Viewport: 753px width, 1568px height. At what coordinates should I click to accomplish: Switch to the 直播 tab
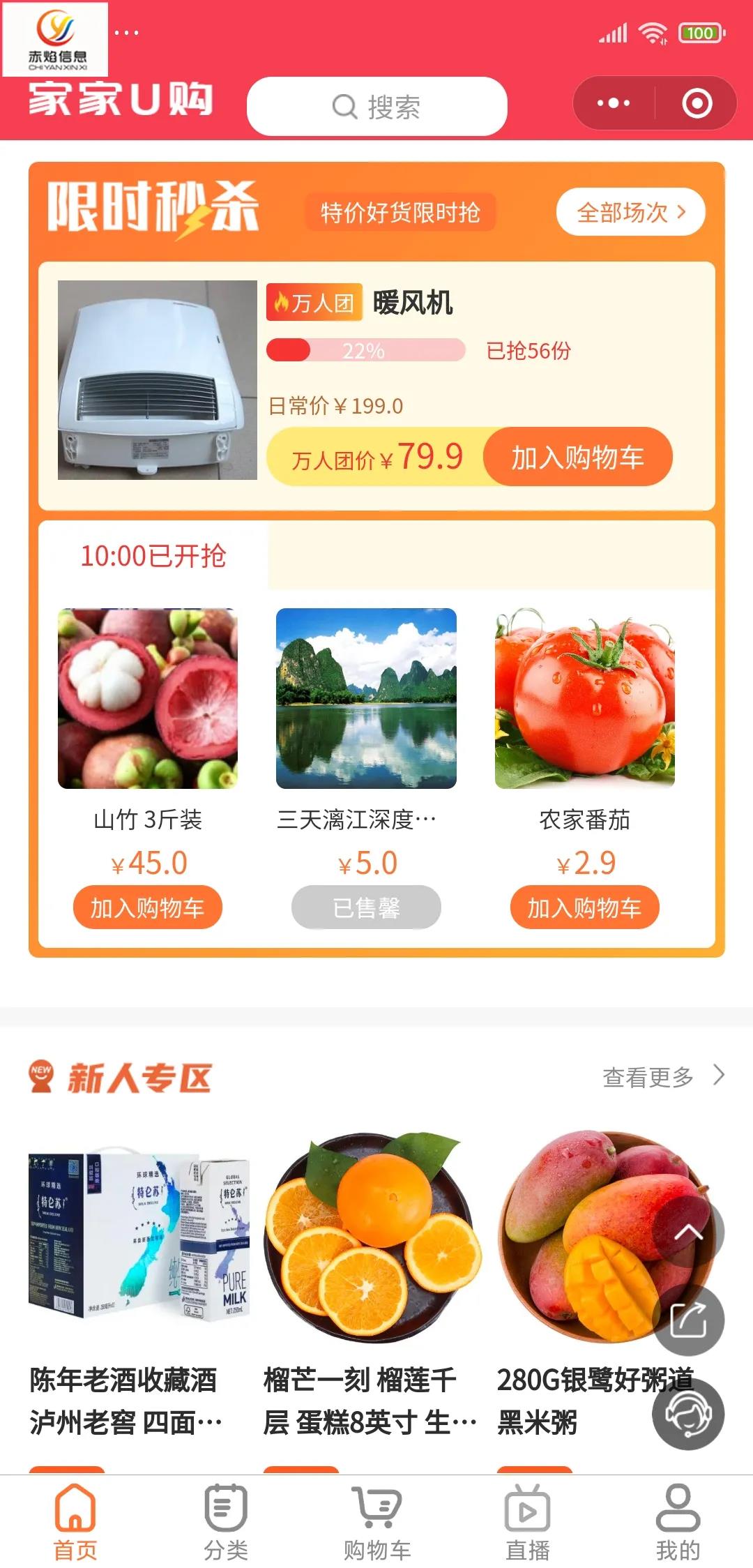[527, 1522]
